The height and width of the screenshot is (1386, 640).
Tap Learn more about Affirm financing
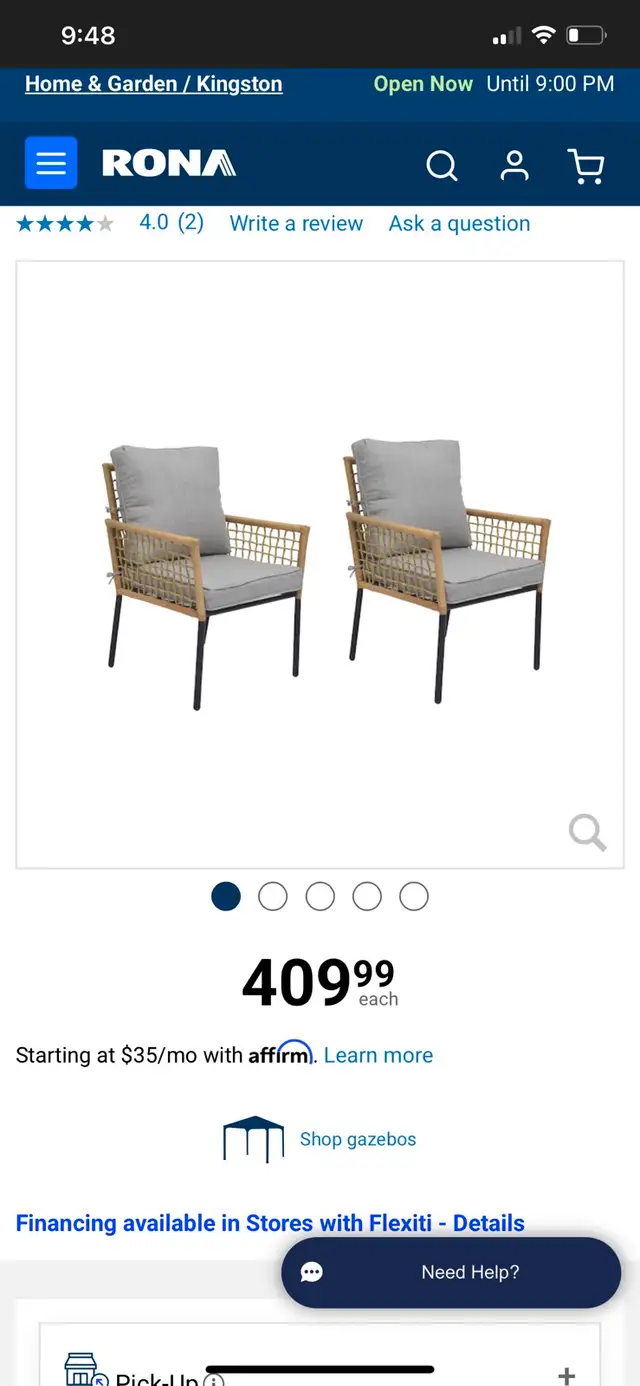(378, 1055)
